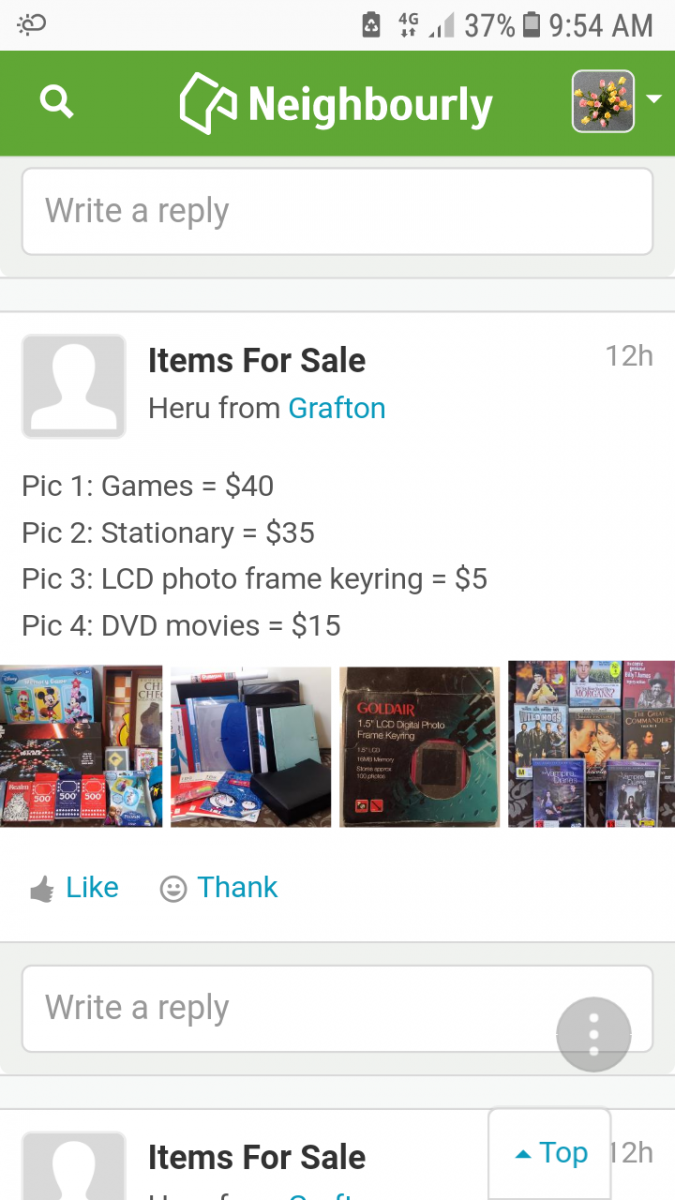
Task: Like Heru's Items For Sale post
Action: 75,888
